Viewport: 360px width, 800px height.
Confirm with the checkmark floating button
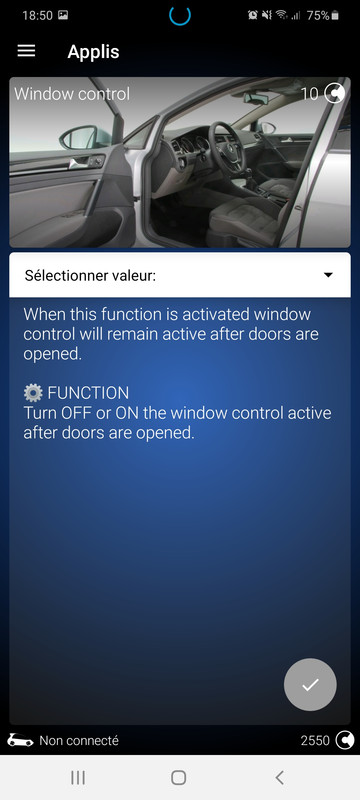(x=310, y=685)
